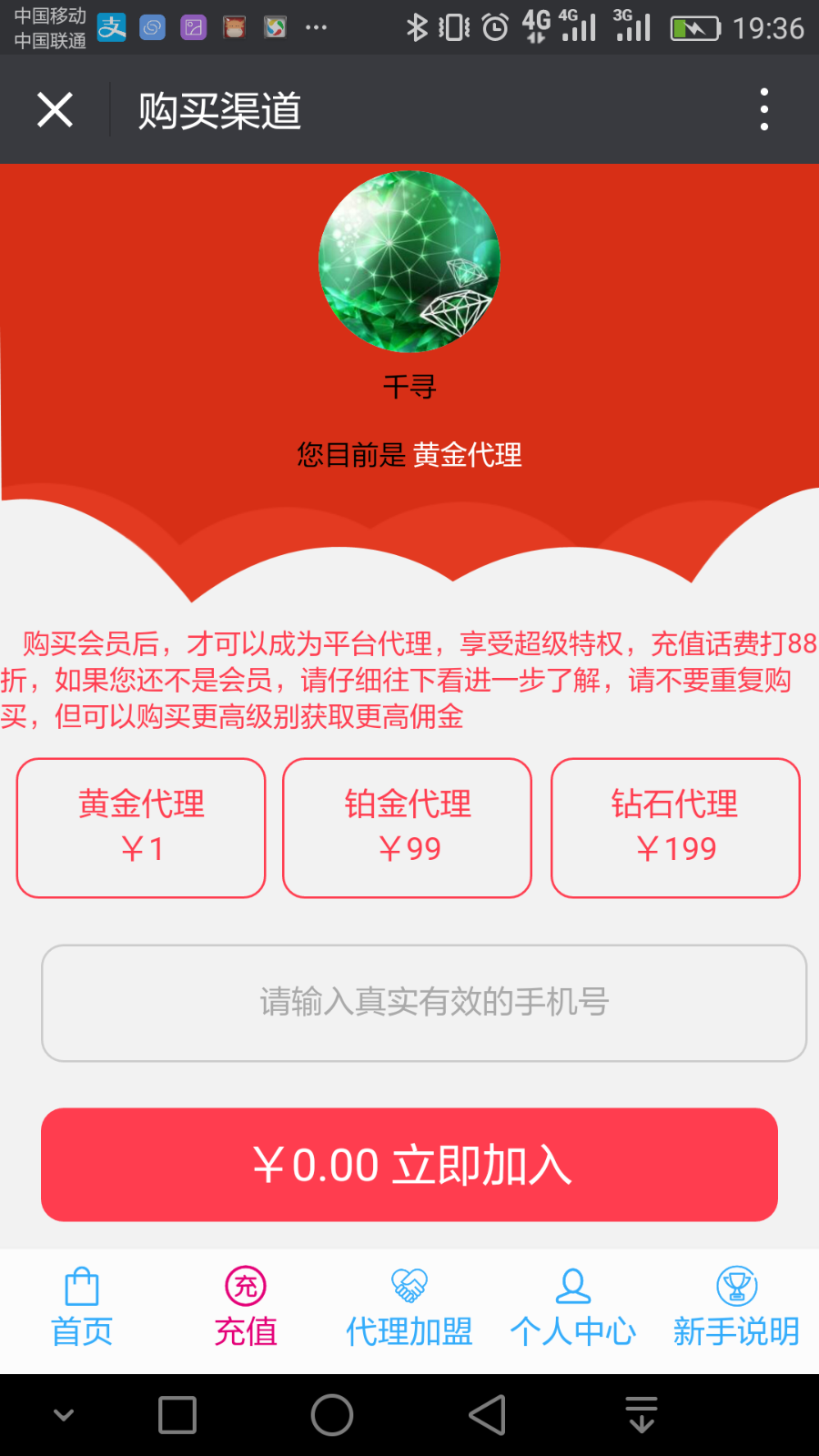Tap the 千寻 profile avatar image
819x1456 pixels.
pyautogui.click(x=409, y=261)
